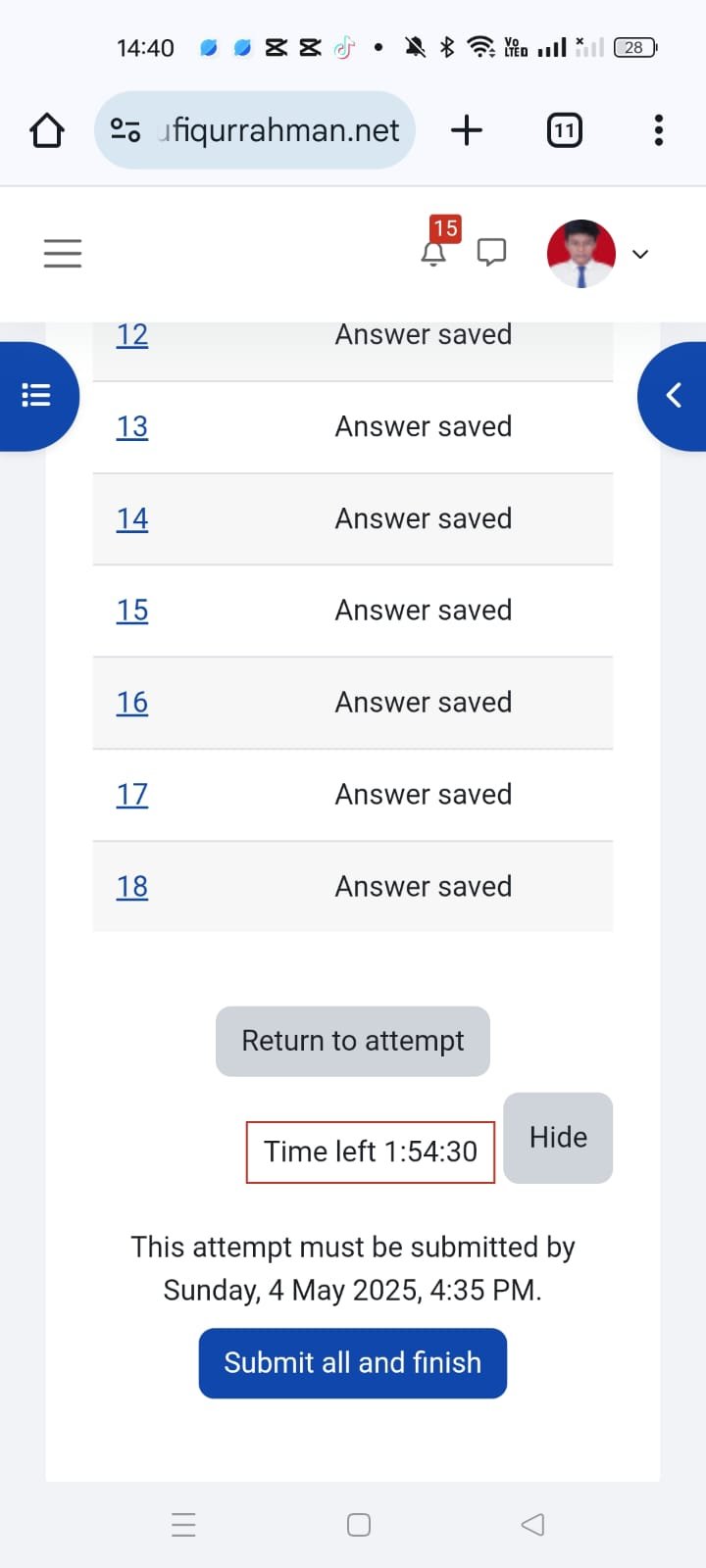706x1568 pixels.
Task: Open the messages chat icon
Action: coord(491,253)
